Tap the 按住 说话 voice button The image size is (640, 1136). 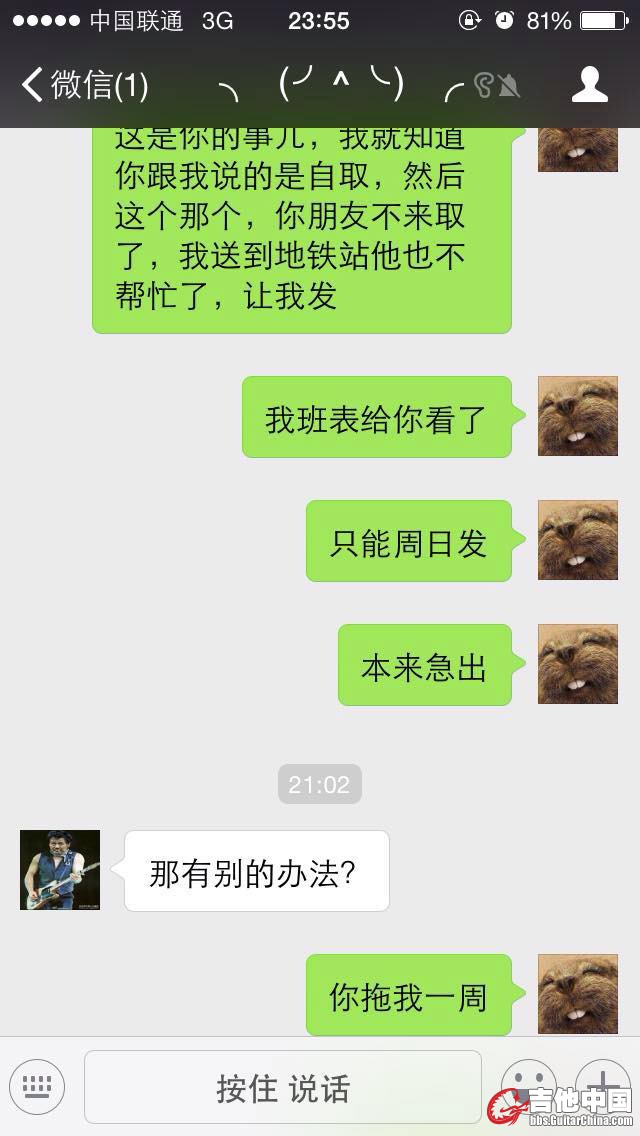coord(283,1087)
